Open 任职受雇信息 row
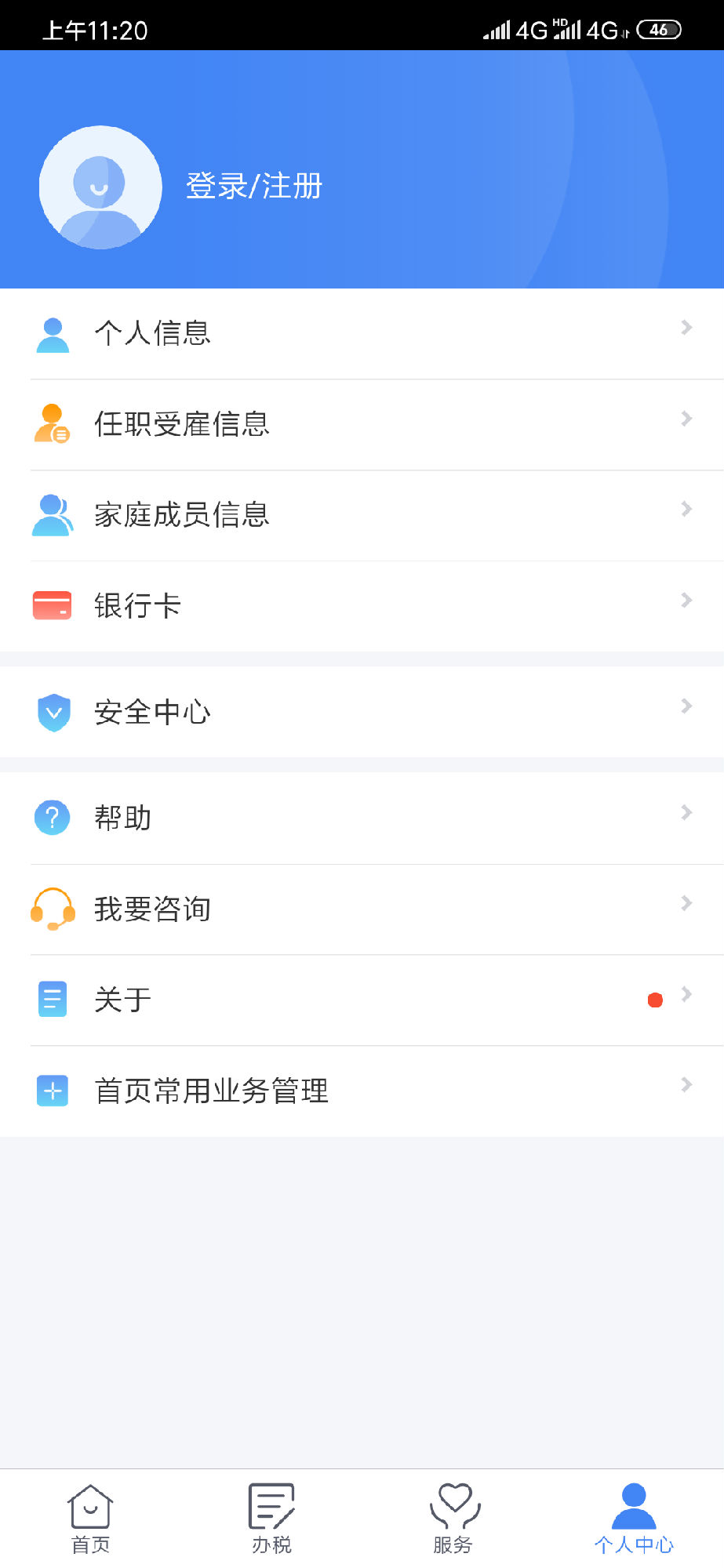 [x=362, y=425]
